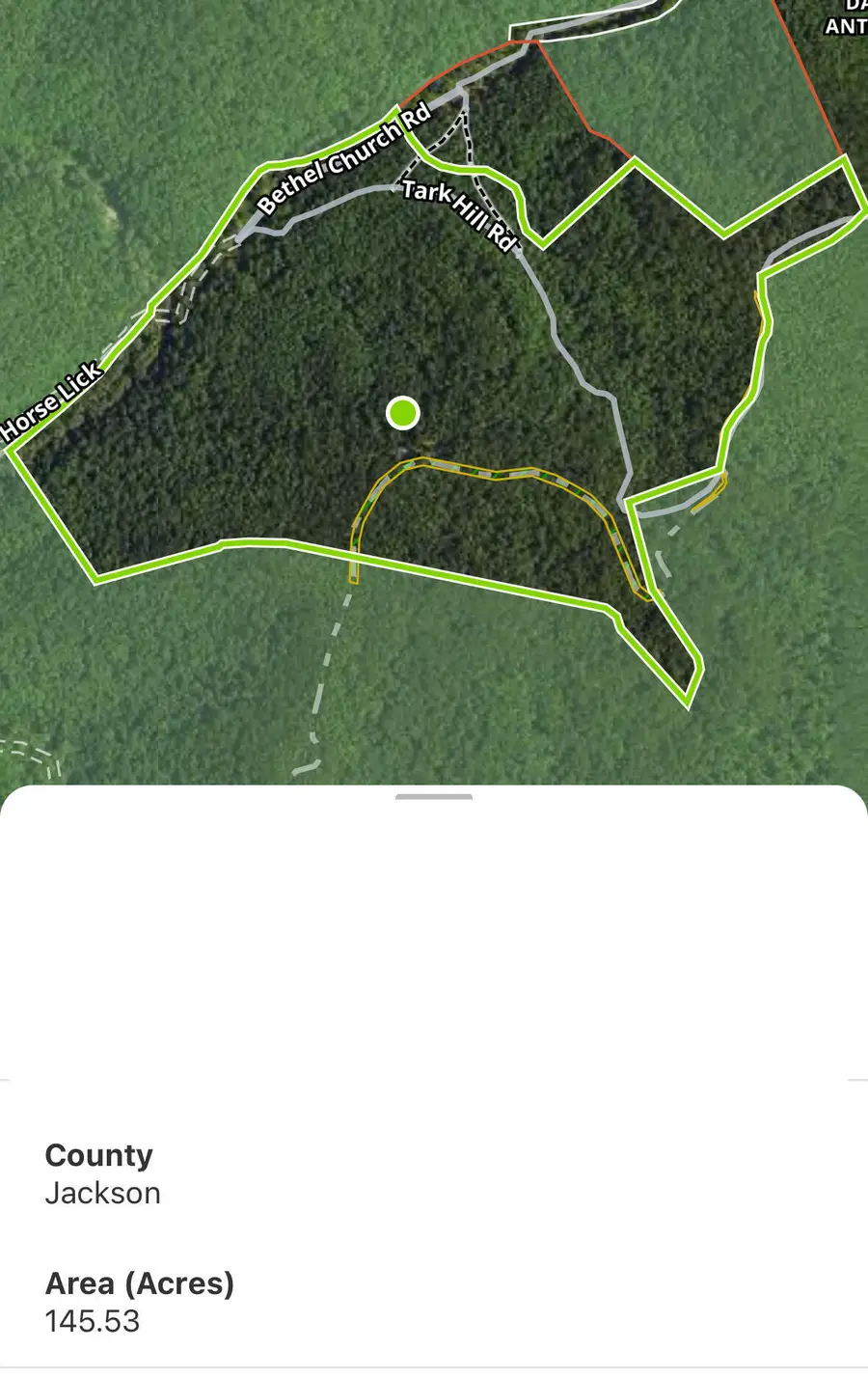Select the green location marker on the map
This screenshot has width=868, height=1378.
(403, 413)
